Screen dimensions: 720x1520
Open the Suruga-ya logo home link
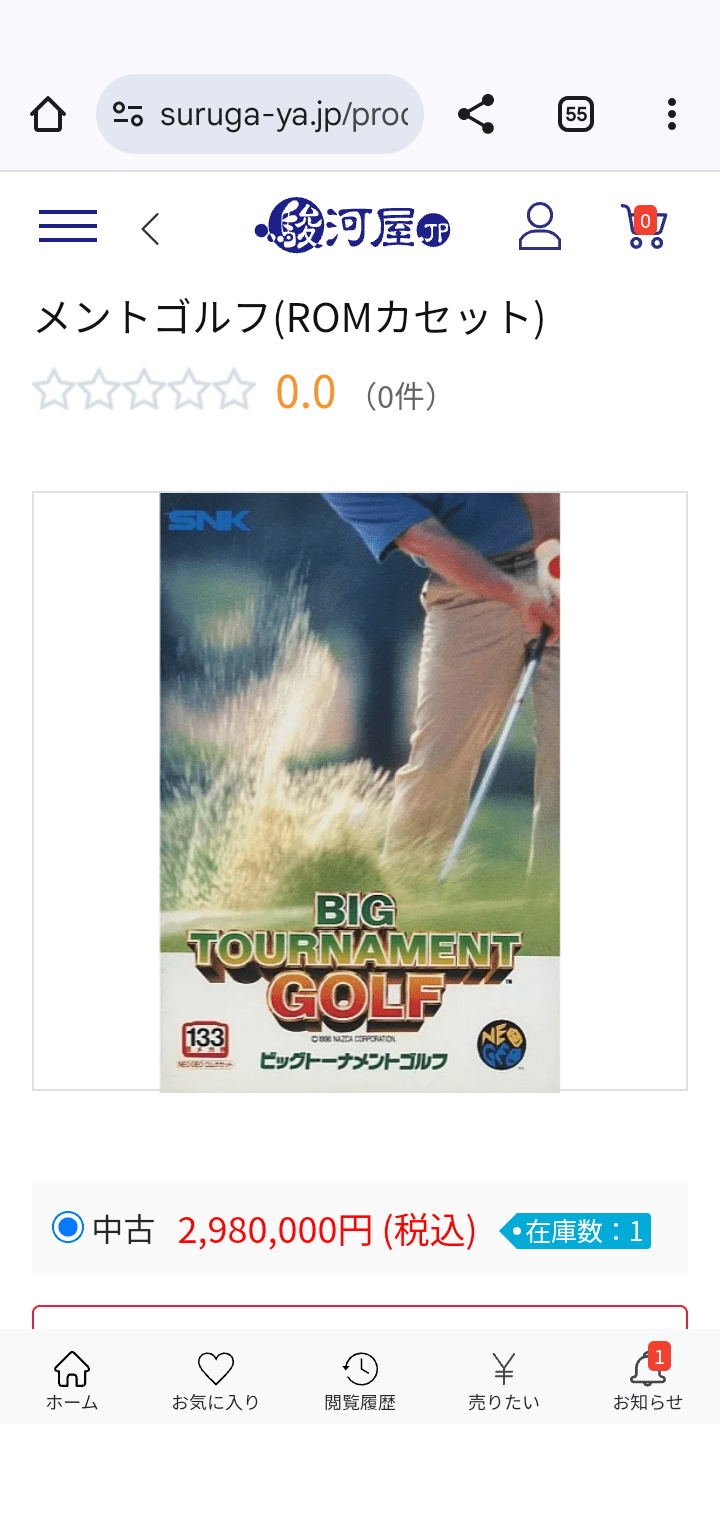coord(353,226)
